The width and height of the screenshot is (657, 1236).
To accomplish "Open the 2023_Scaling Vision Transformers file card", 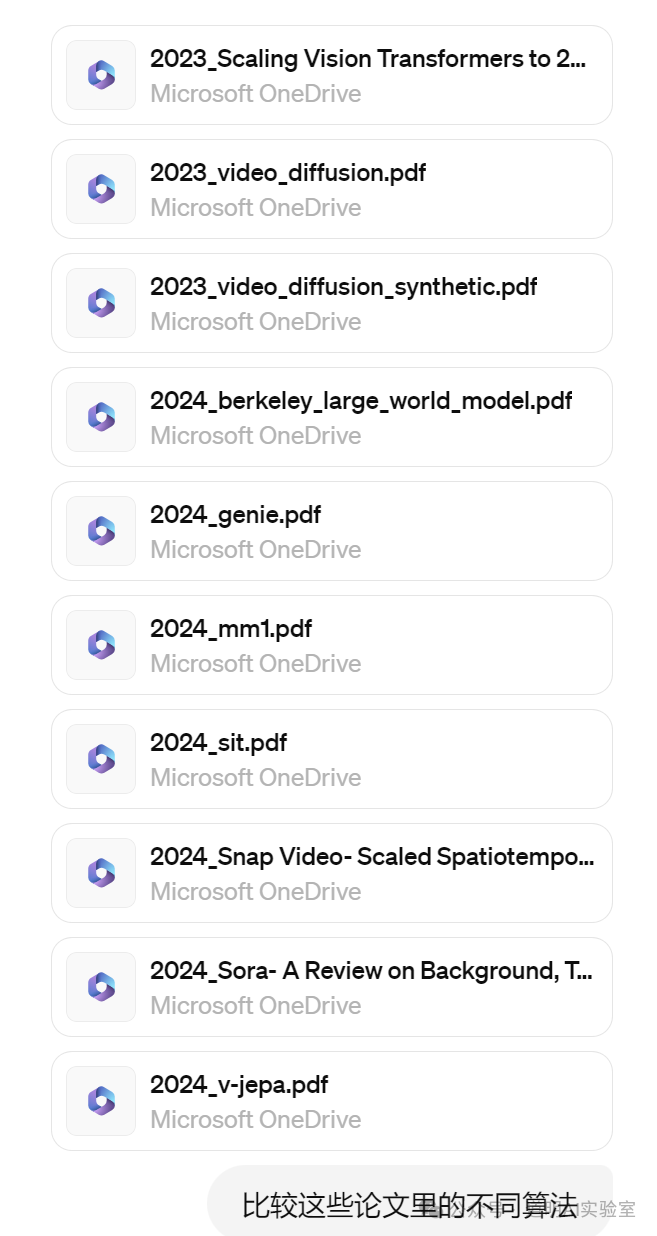I will [x=331, y=75].
